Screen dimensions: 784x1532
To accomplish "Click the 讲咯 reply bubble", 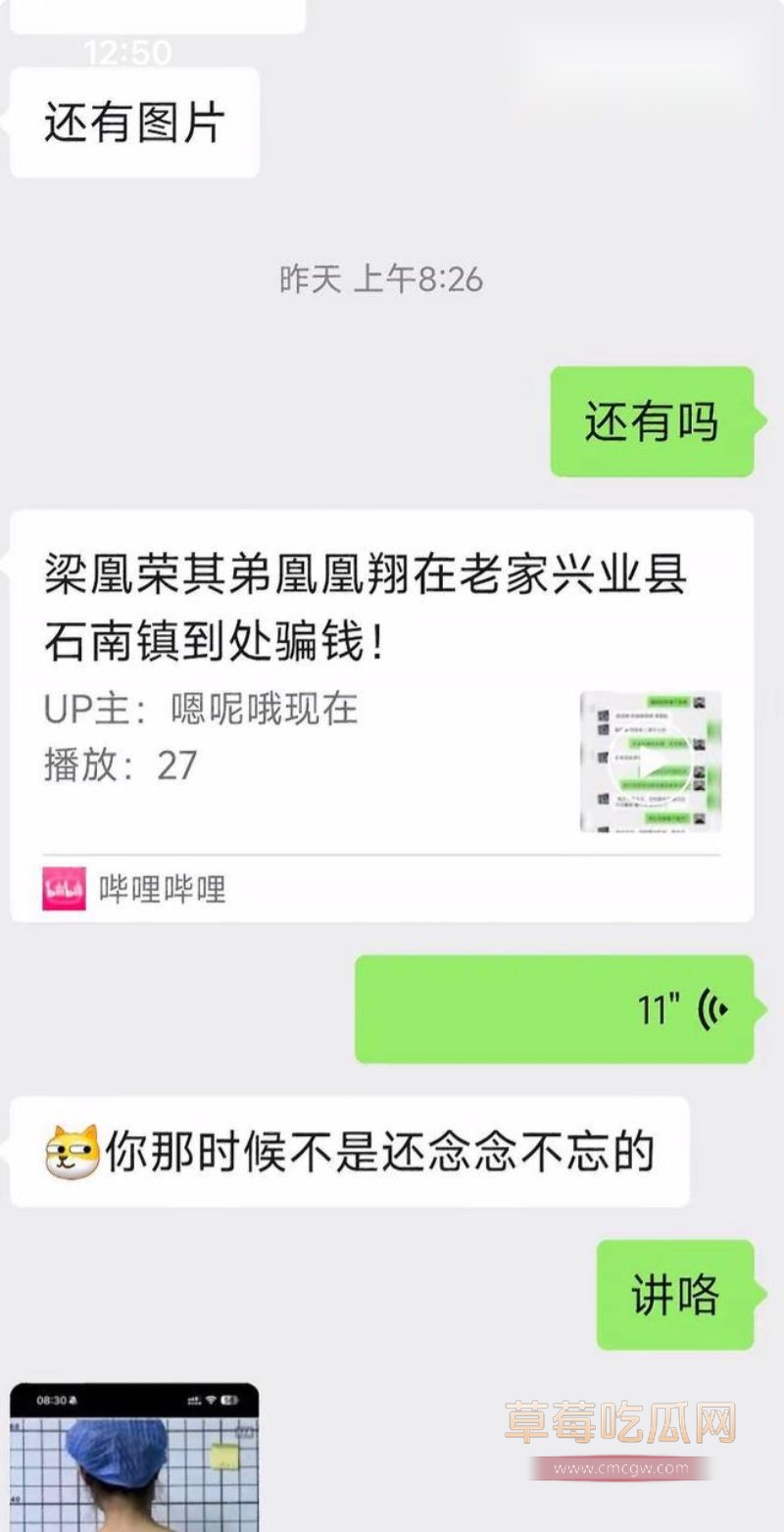I will [674, 1294].
